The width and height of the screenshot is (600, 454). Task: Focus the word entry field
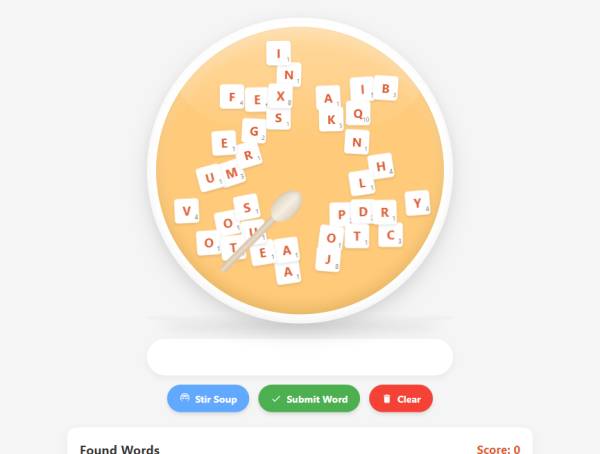(x=300, y=357)
